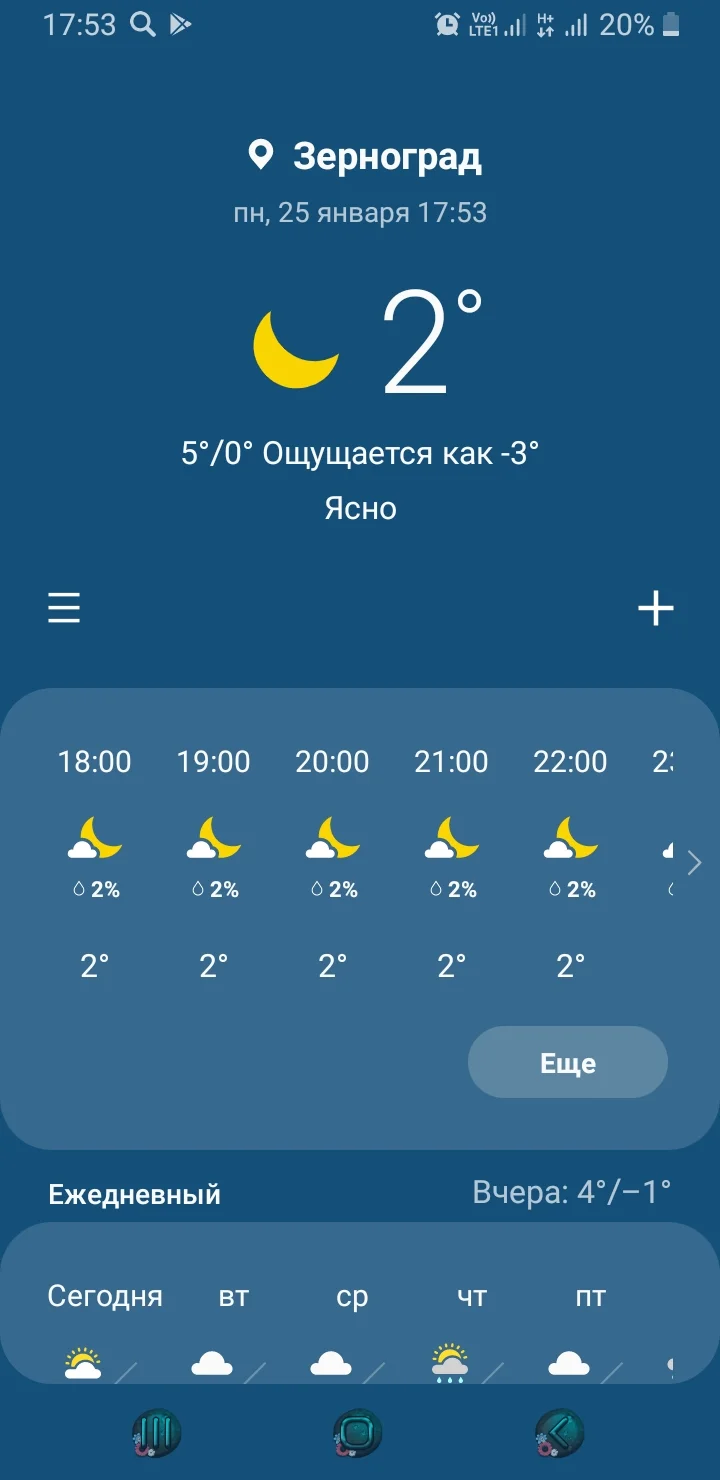Tap the date пн, 25 января 17:53
This screenshot has height=1480, width=720.
(x=360, y=212)
